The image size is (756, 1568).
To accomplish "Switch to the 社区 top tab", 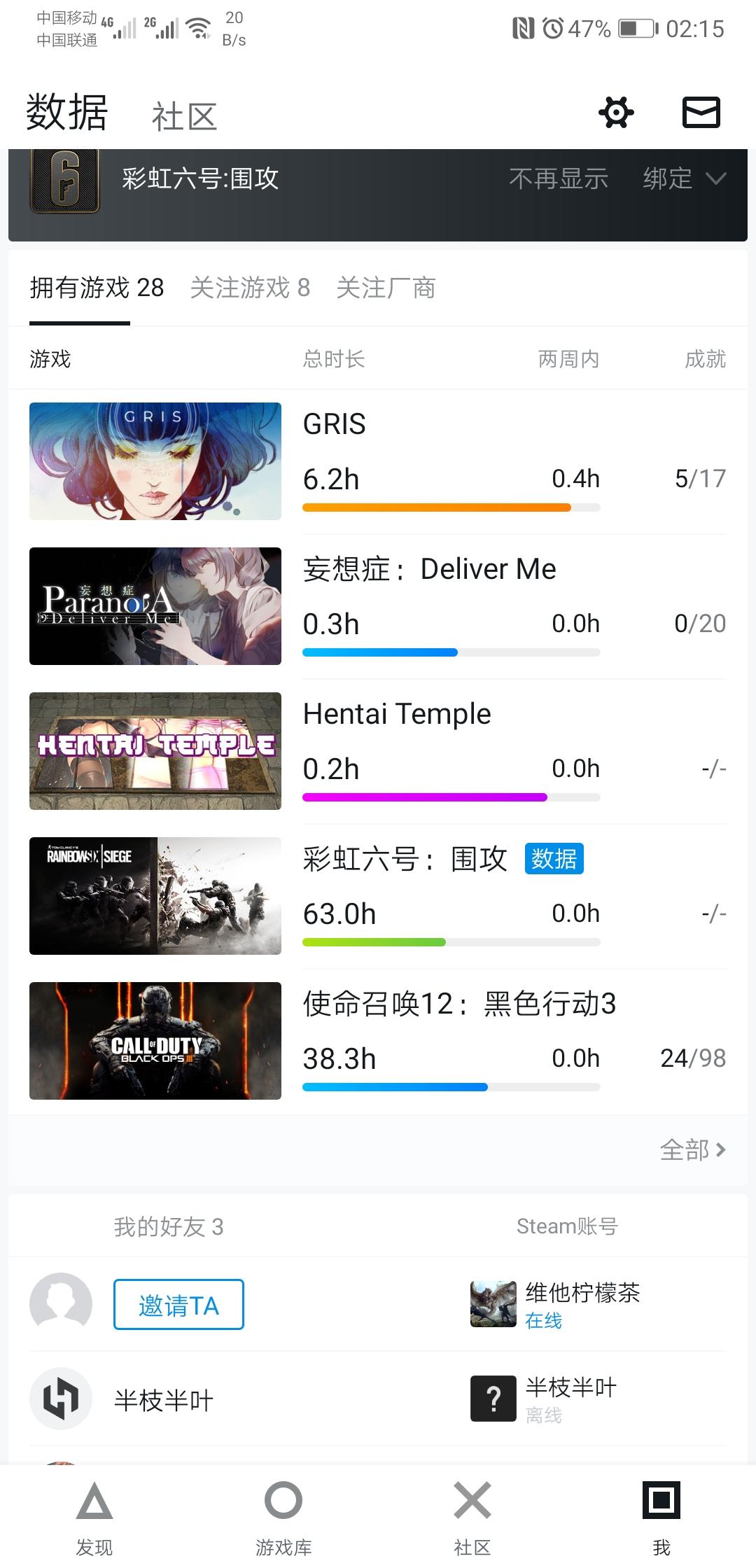I will [x=184, y=116].
